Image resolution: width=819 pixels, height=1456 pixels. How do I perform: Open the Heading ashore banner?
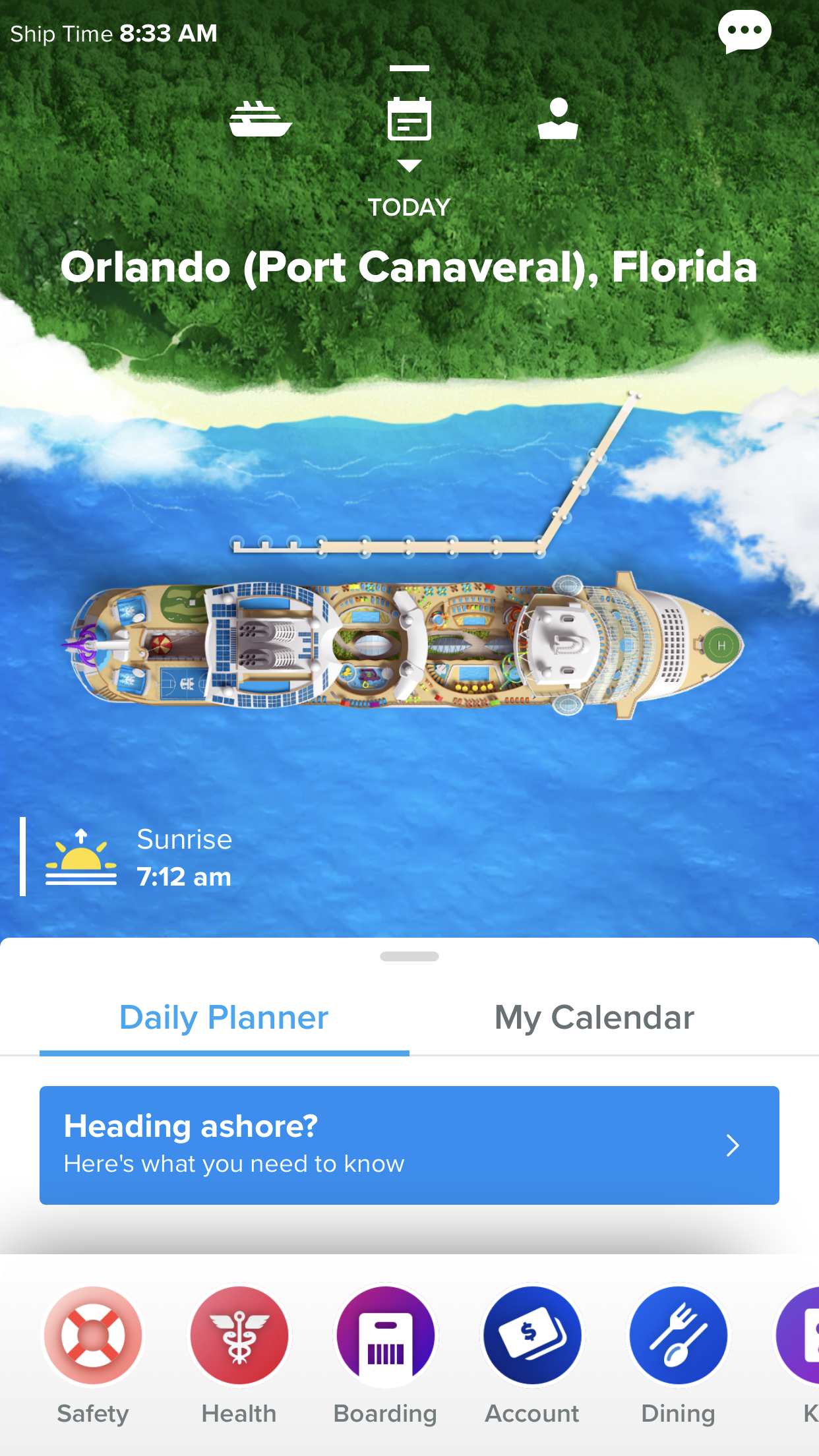(409, 1145)
